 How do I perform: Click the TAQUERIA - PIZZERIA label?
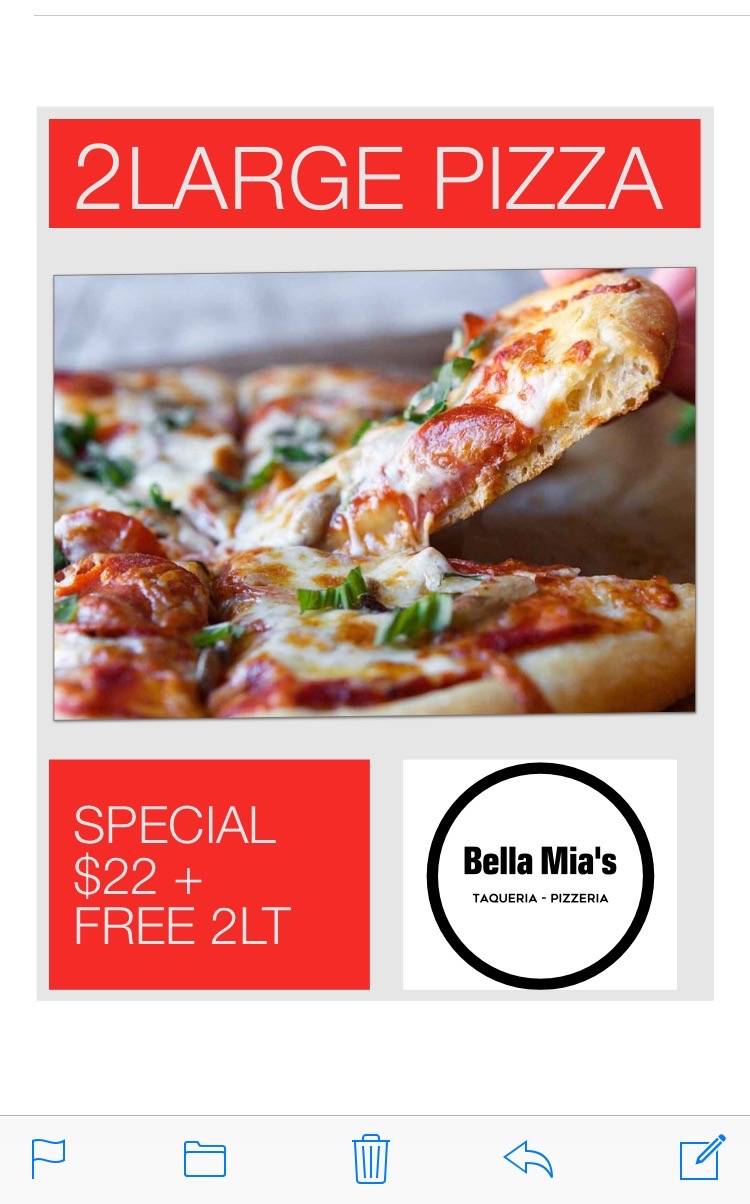pyautogui.click(x=540, y=899)
